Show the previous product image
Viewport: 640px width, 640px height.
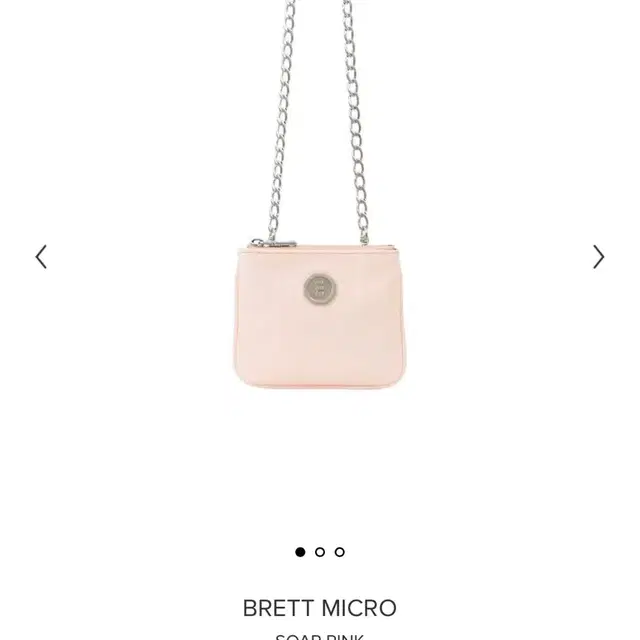41,257
